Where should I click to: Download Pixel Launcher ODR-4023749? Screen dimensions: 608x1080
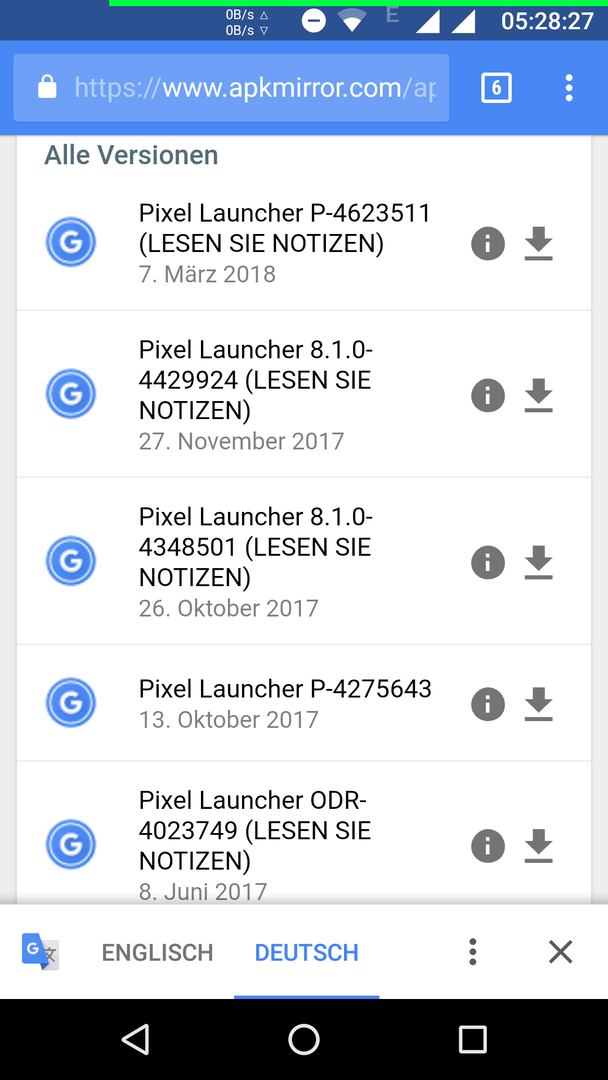(x=538, y=846)
